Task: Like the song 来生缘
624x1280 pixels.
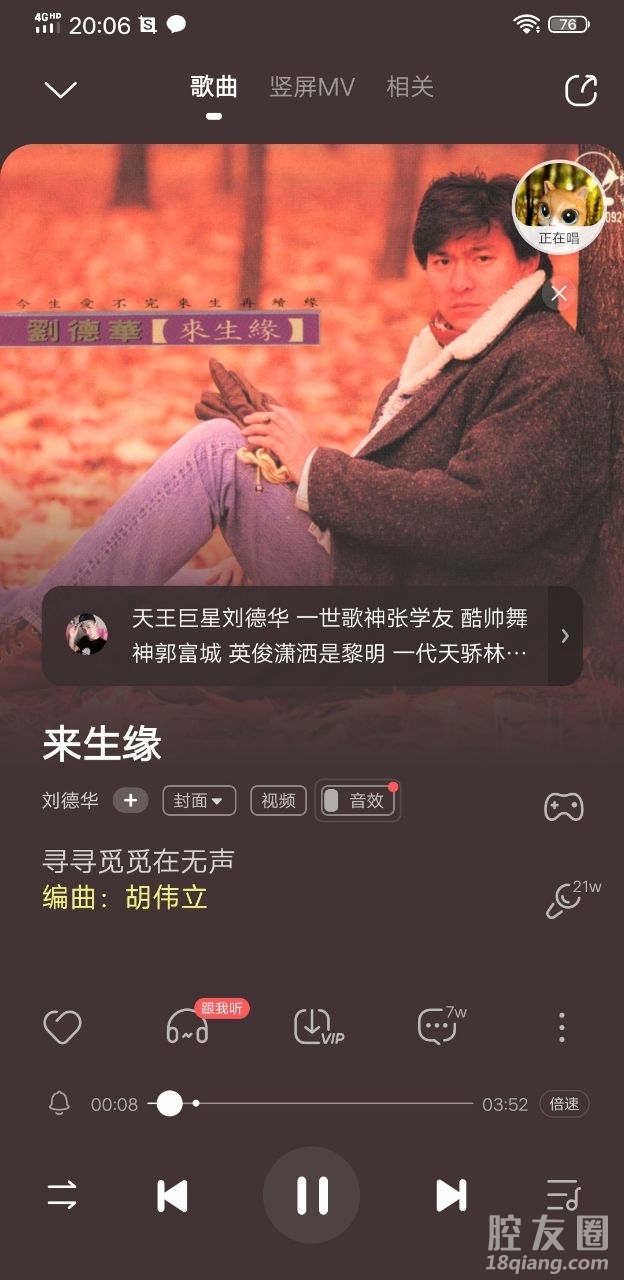Action: click(x=62, y=1027)
